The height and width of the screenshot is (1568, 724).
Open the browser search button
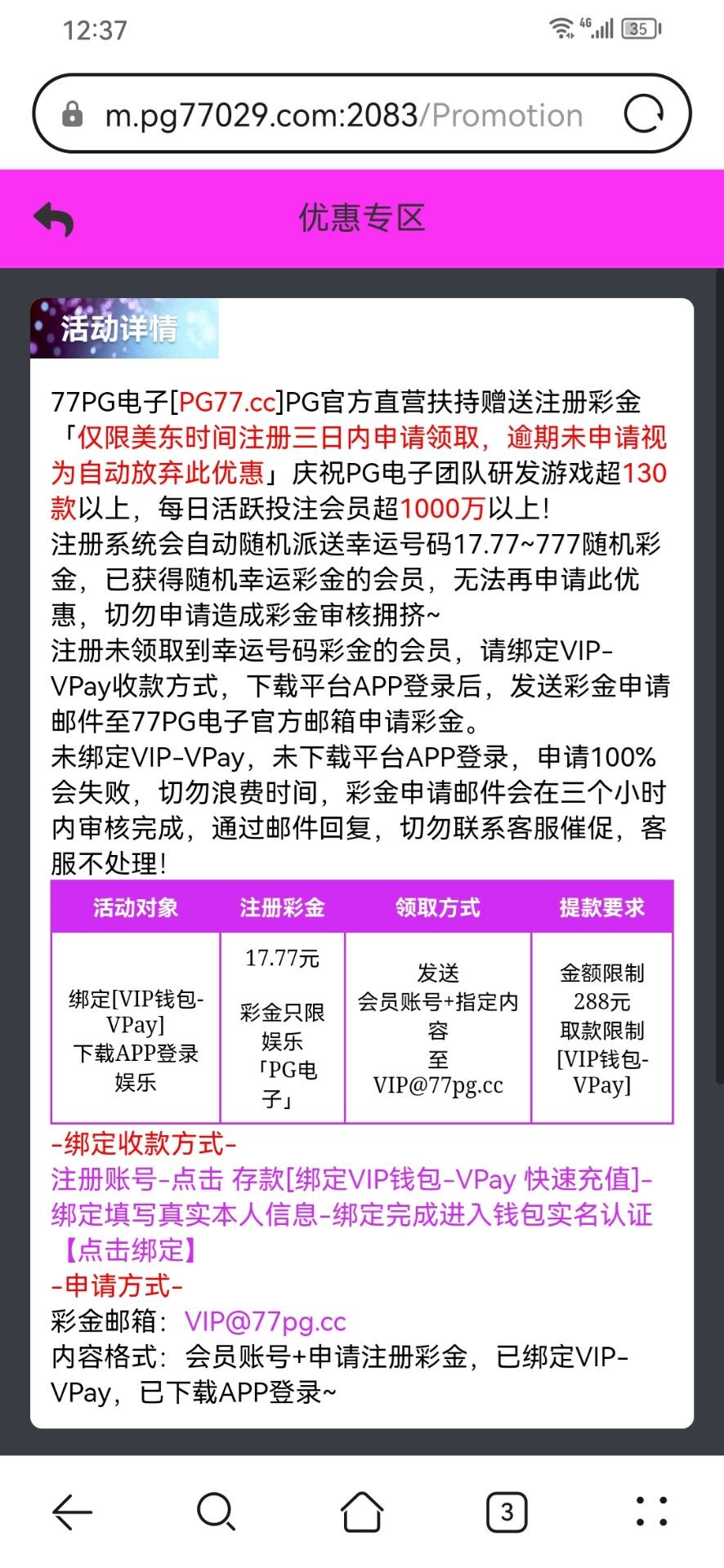pos(217,1512)
